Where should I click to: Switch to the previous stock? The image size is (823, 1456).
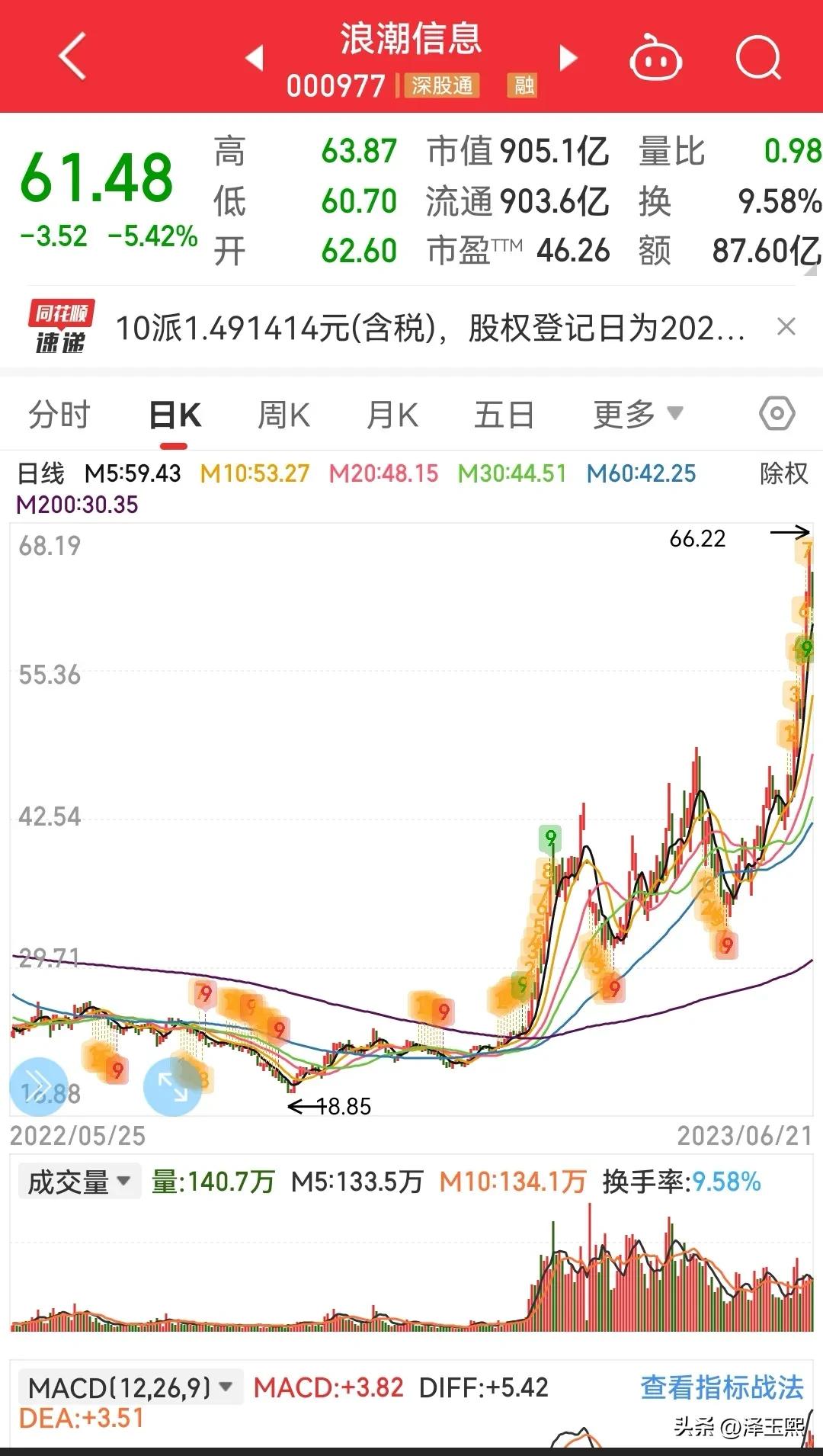[255, 57]
